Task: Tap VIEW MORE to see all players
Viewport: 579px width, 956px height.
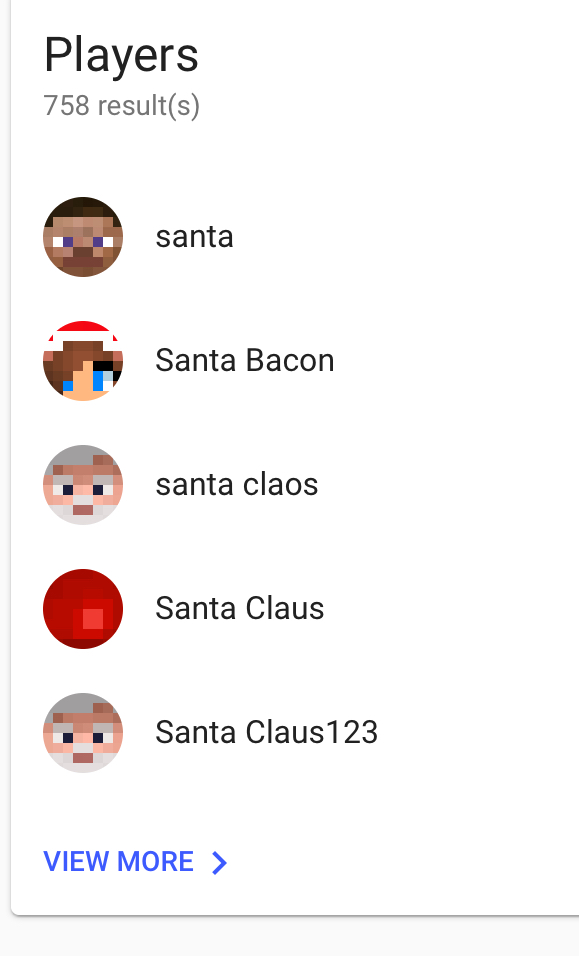Action: point(135,861)
